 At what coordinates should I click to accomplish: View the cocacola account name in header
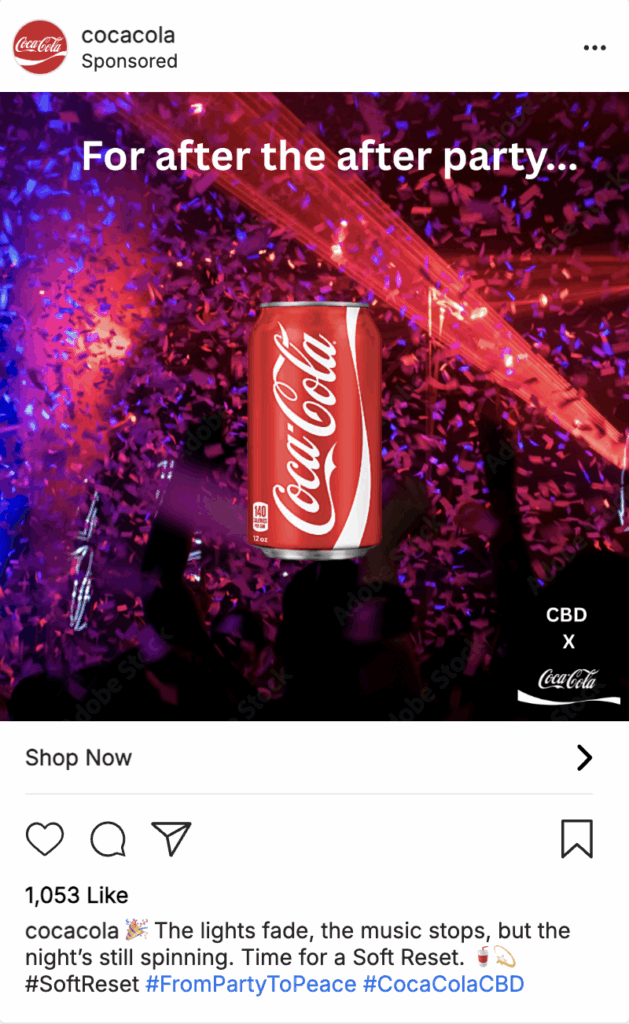pos(128,35)
